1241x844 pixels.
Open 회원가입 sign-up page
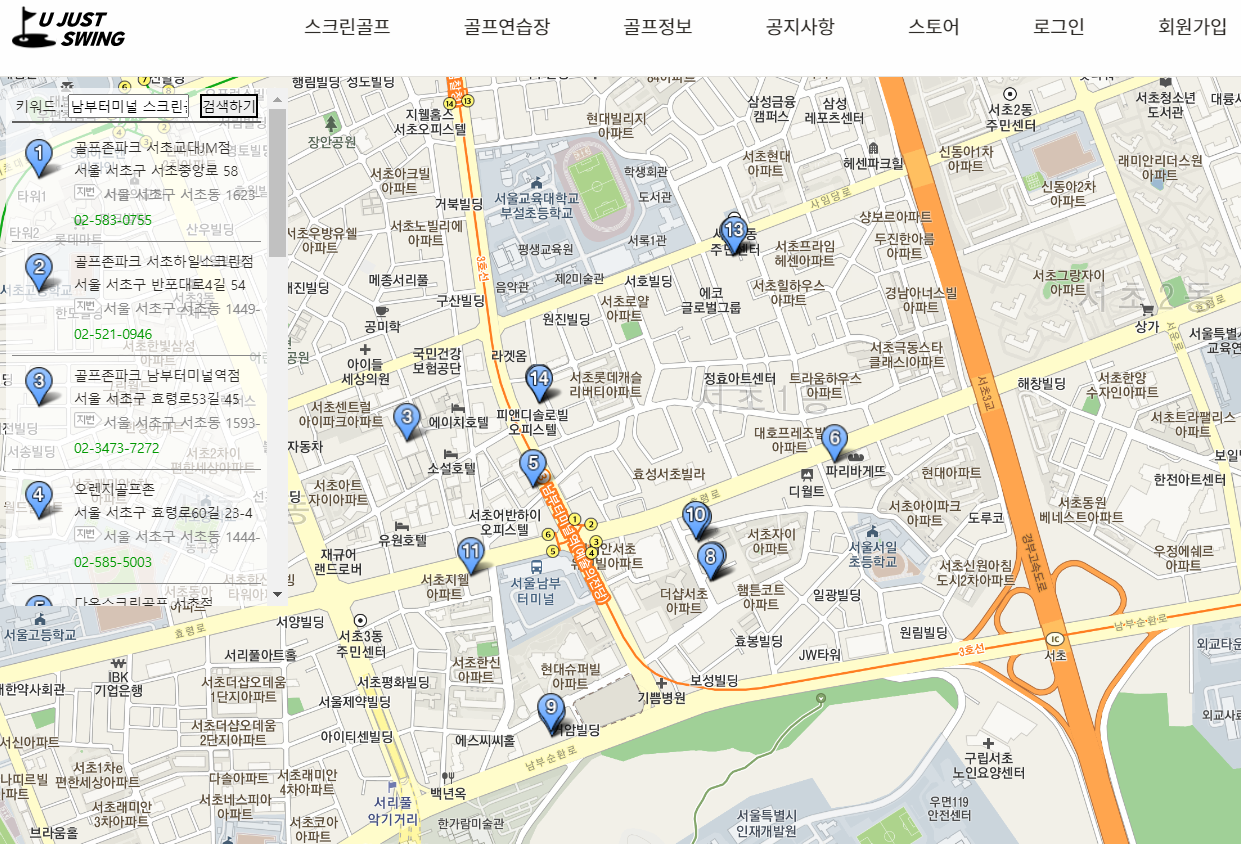coord(1192,27)
